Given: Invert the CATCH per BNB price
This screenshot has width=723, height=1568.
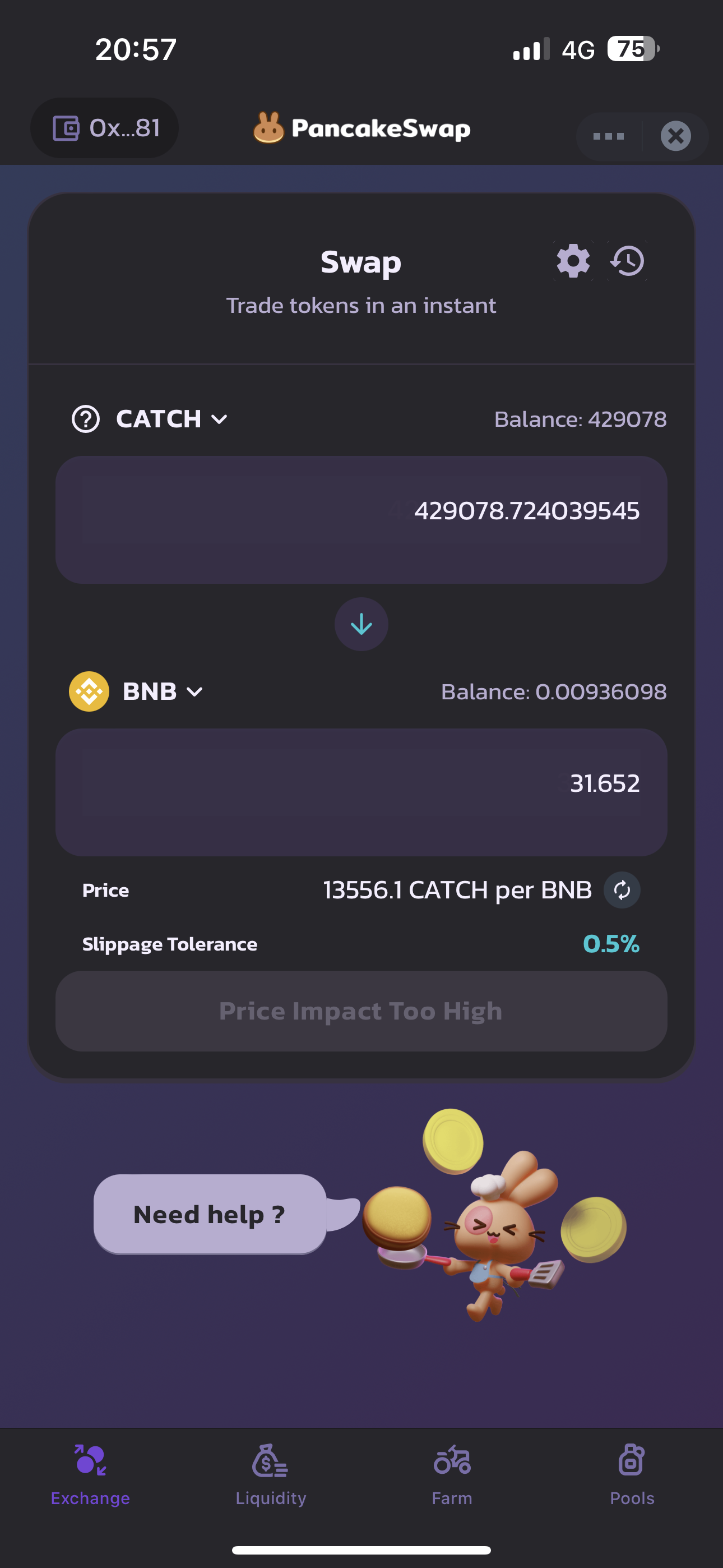Looking at the screenshot, I should (x=622, y=890).
